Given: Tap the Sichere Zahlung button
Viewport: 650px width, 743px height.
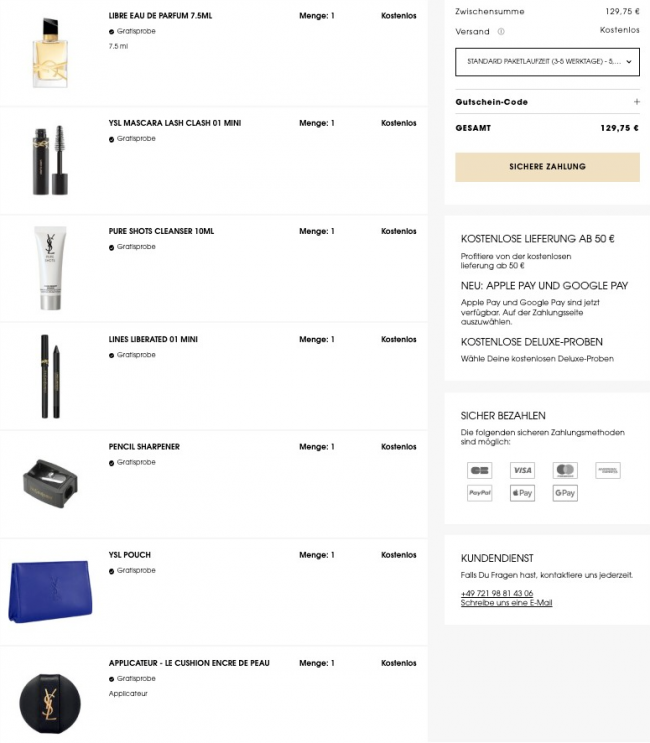Looking at the screenshot, I should coord(547,167).
